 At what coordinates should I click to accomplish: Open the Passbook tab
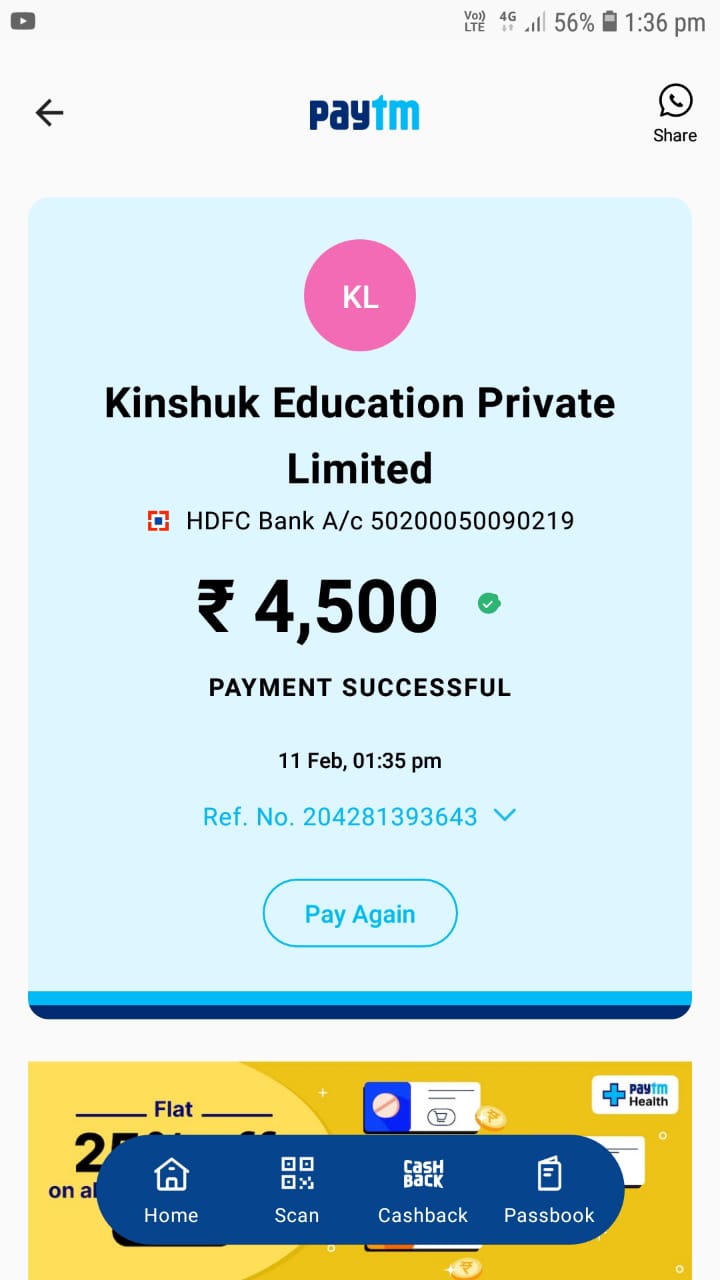(549, 1190)
